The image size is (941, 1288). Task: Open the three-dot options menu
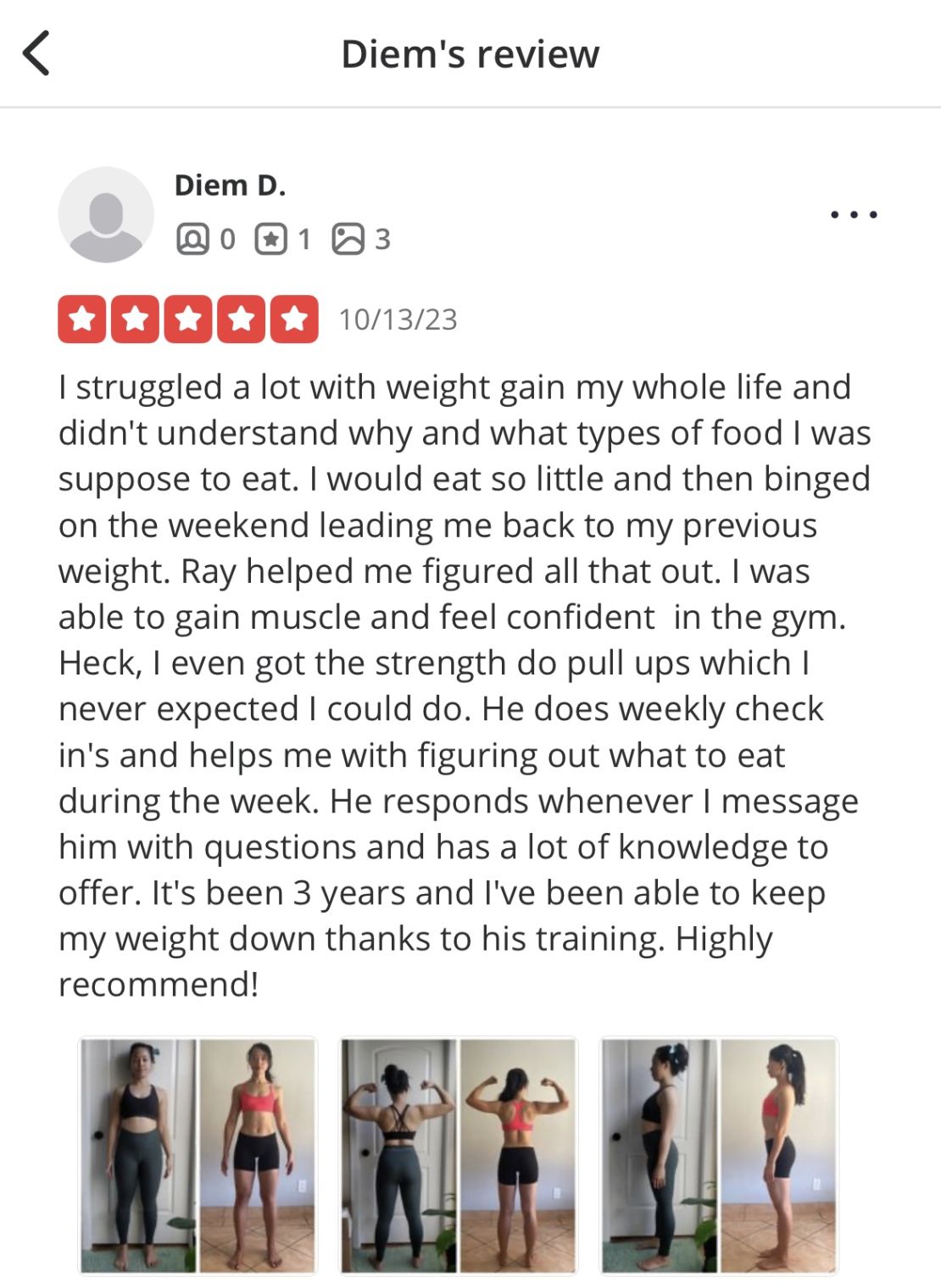click(x=853, y=214)
